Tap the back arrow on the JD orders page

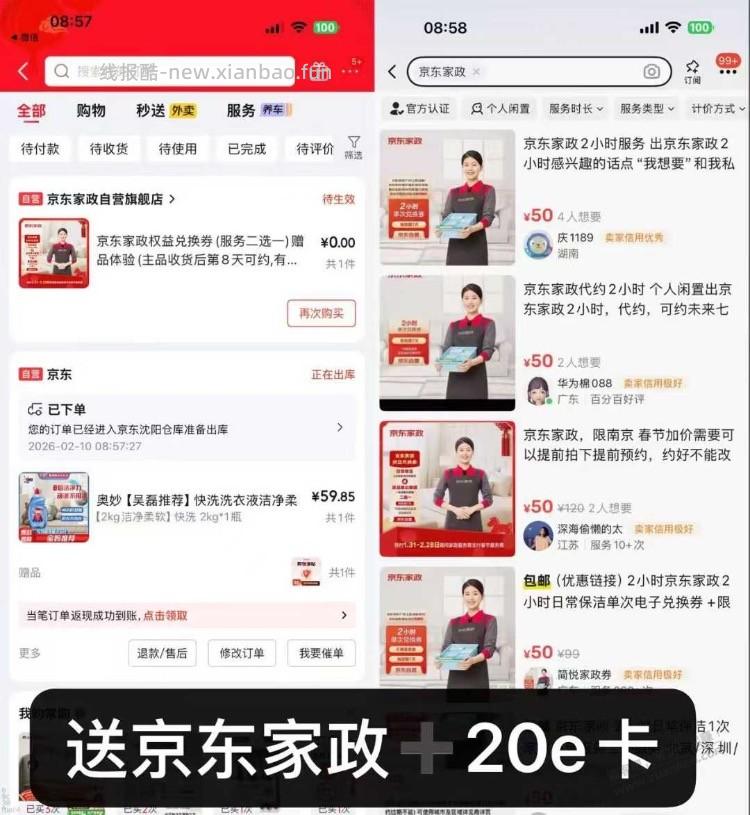point(22,71)
